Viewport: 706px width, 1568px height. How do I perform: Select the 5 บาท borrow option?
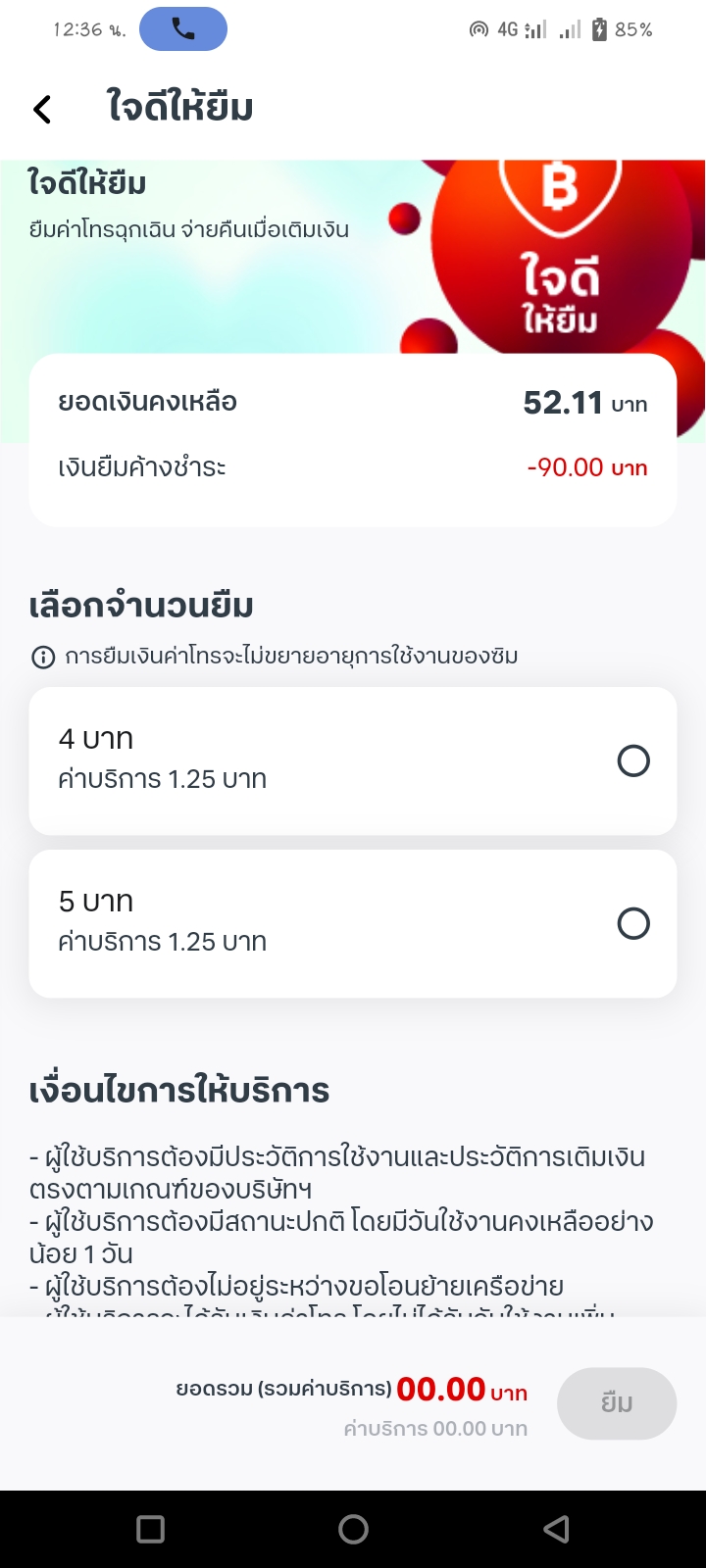click(353, 923)
